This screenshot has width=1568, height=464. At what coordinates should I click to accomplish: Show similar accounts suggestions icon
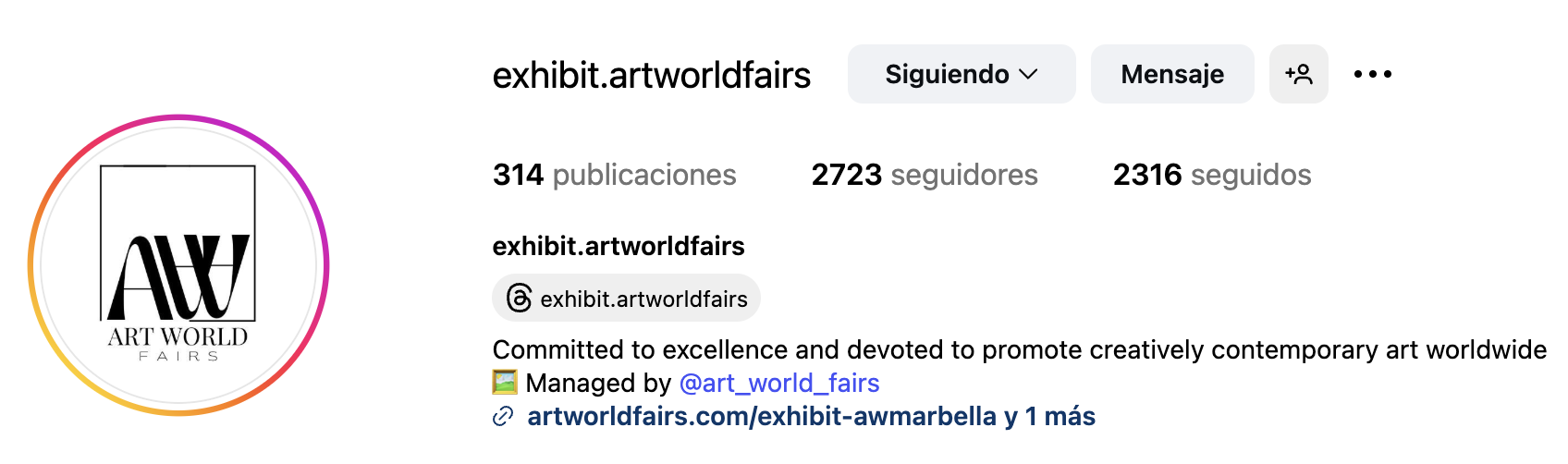[x=1298, y=74]
